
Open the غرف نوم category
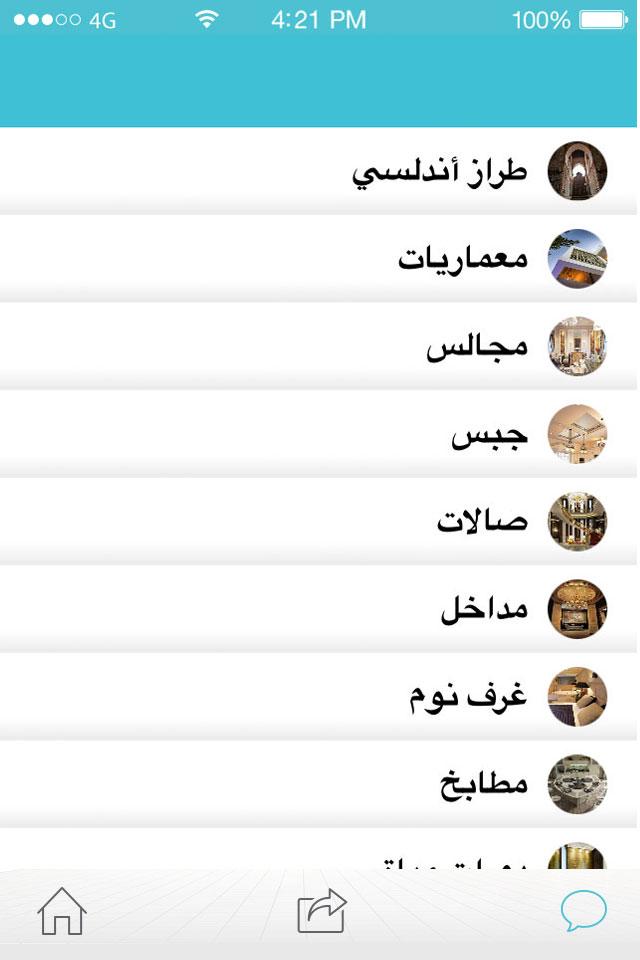point(468,697)
